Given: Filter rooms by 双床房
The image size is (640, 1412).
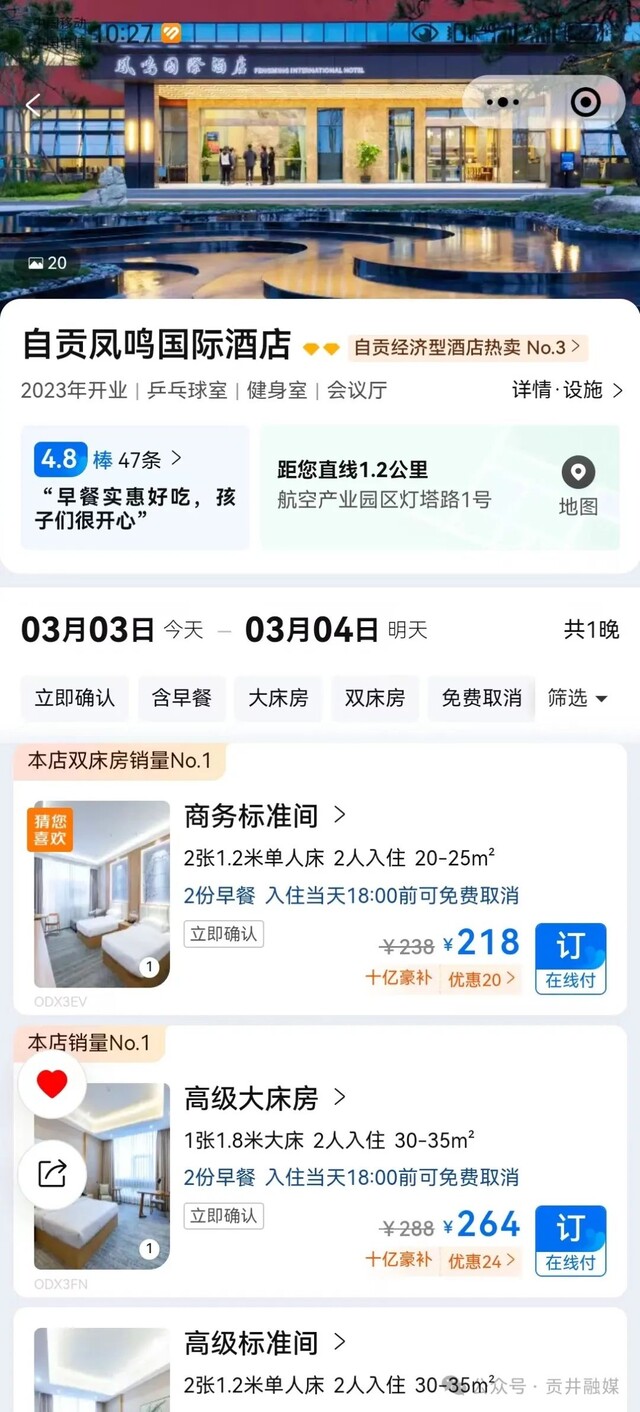Looking at the screenshot, I should point(375,698).
